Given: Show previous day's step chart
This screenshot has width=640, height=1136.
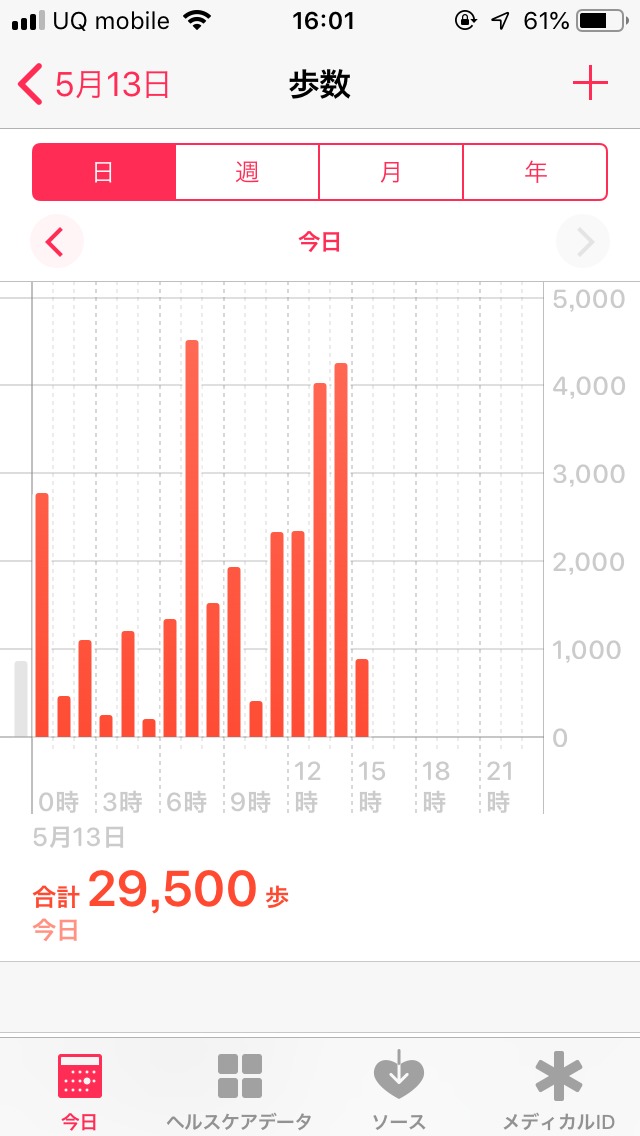Looking at the screenshot, I should pyautogui.click(x=57, y=242).
